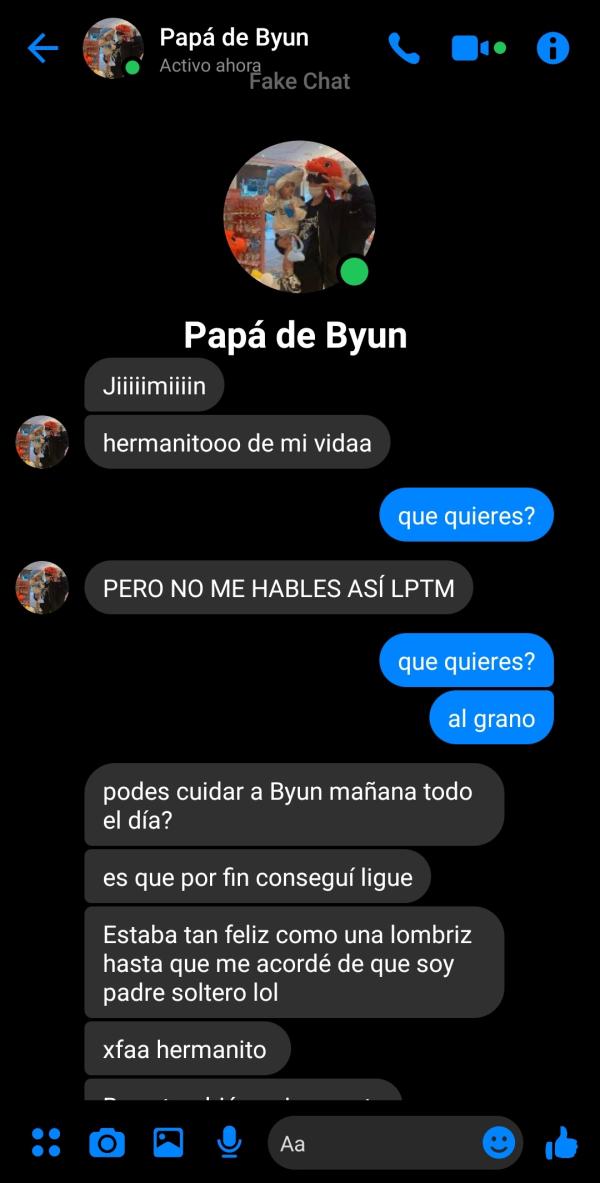The width and height of the screenshot is (600, 1183).
Task: Record a voice message with microphone
Action: click(x=229, y=1142)
